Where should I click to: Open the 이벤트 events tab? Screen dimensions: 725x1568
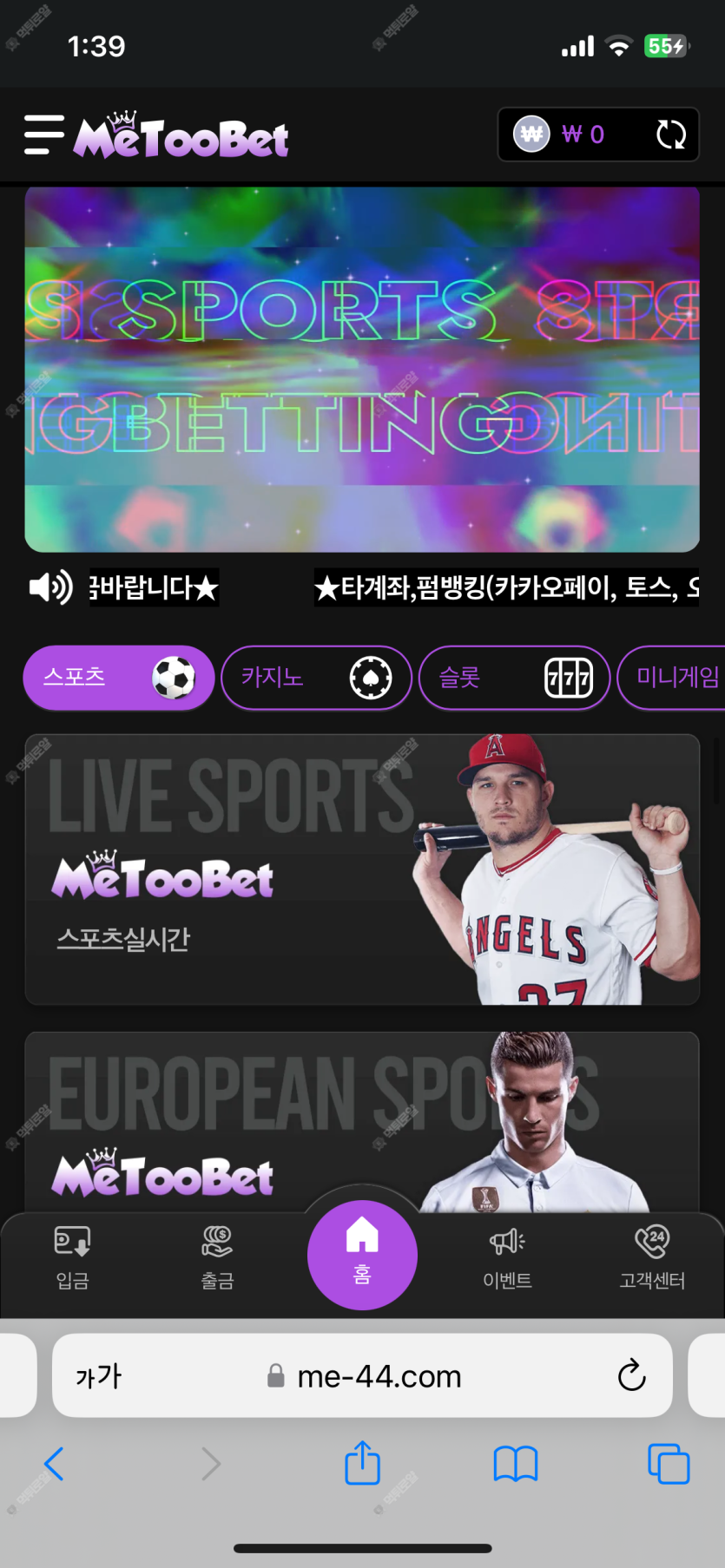click(x=507, y=1257)
